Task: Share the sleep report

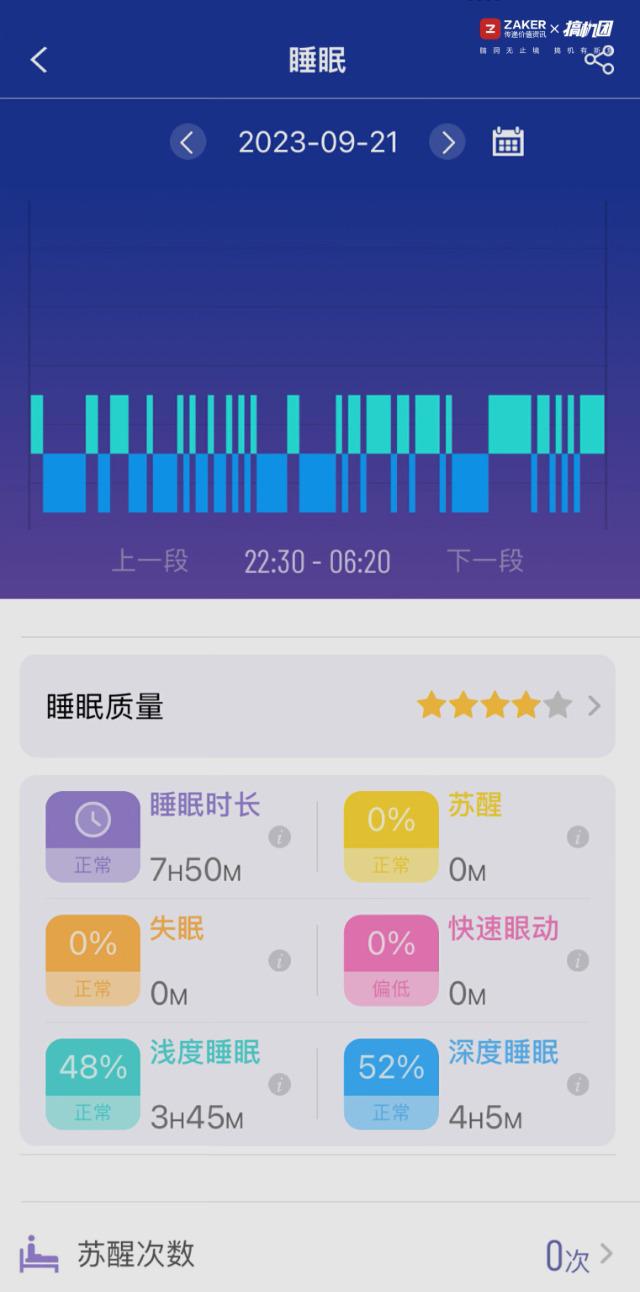Action: (x=599, y=62)
